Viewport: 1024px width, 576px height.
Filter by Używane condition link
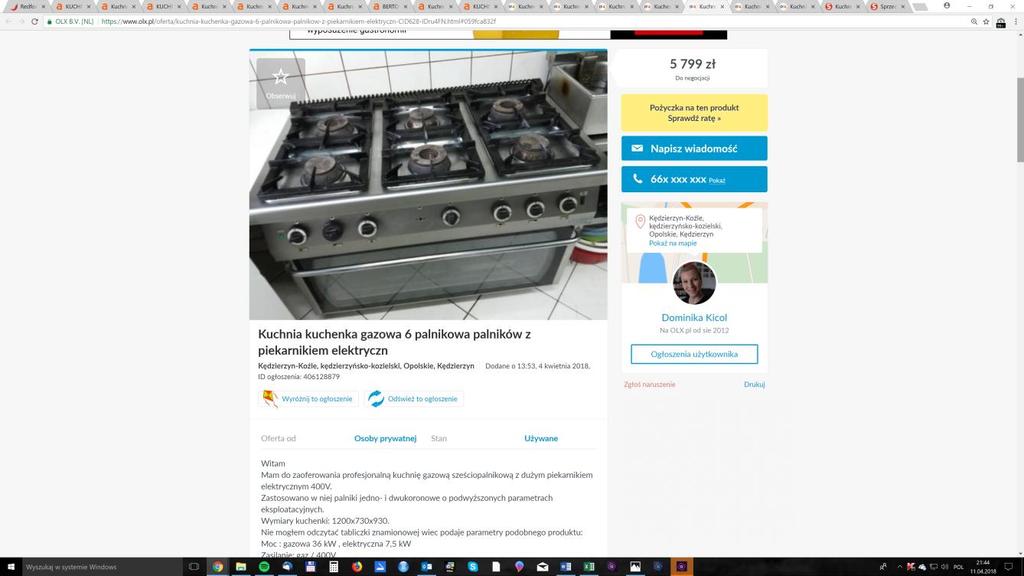tap(541, 438)
